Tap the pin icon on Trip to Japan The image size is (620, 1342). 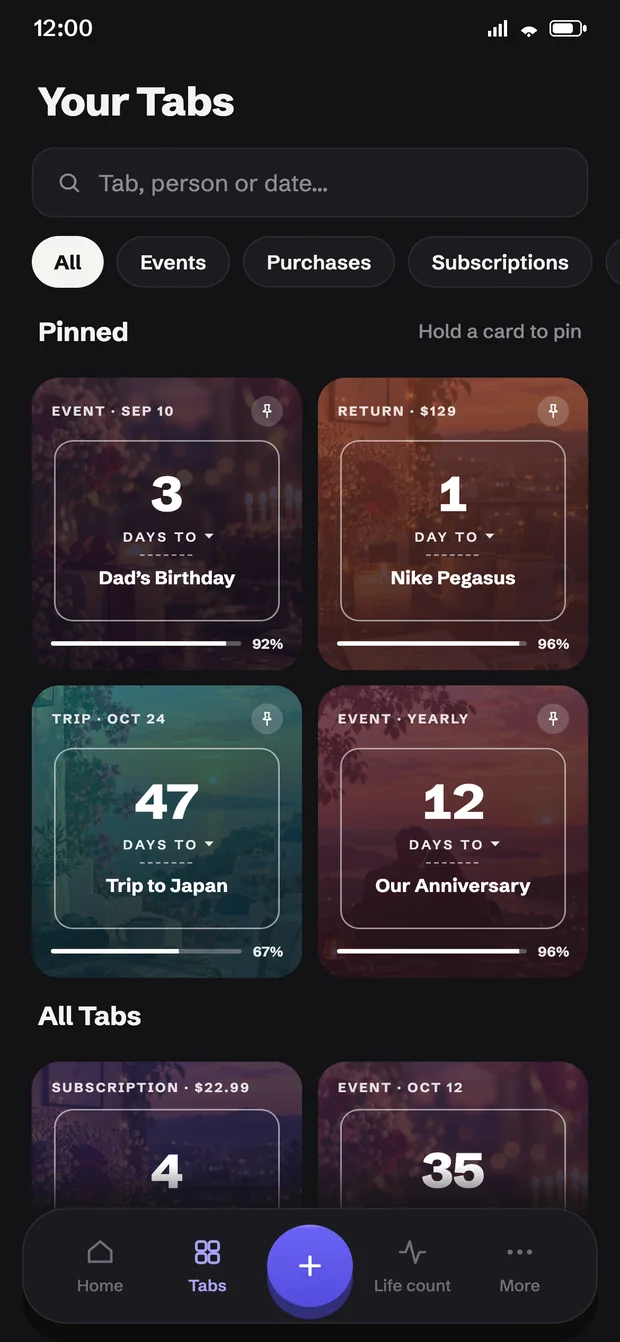[x=266, y=719]
